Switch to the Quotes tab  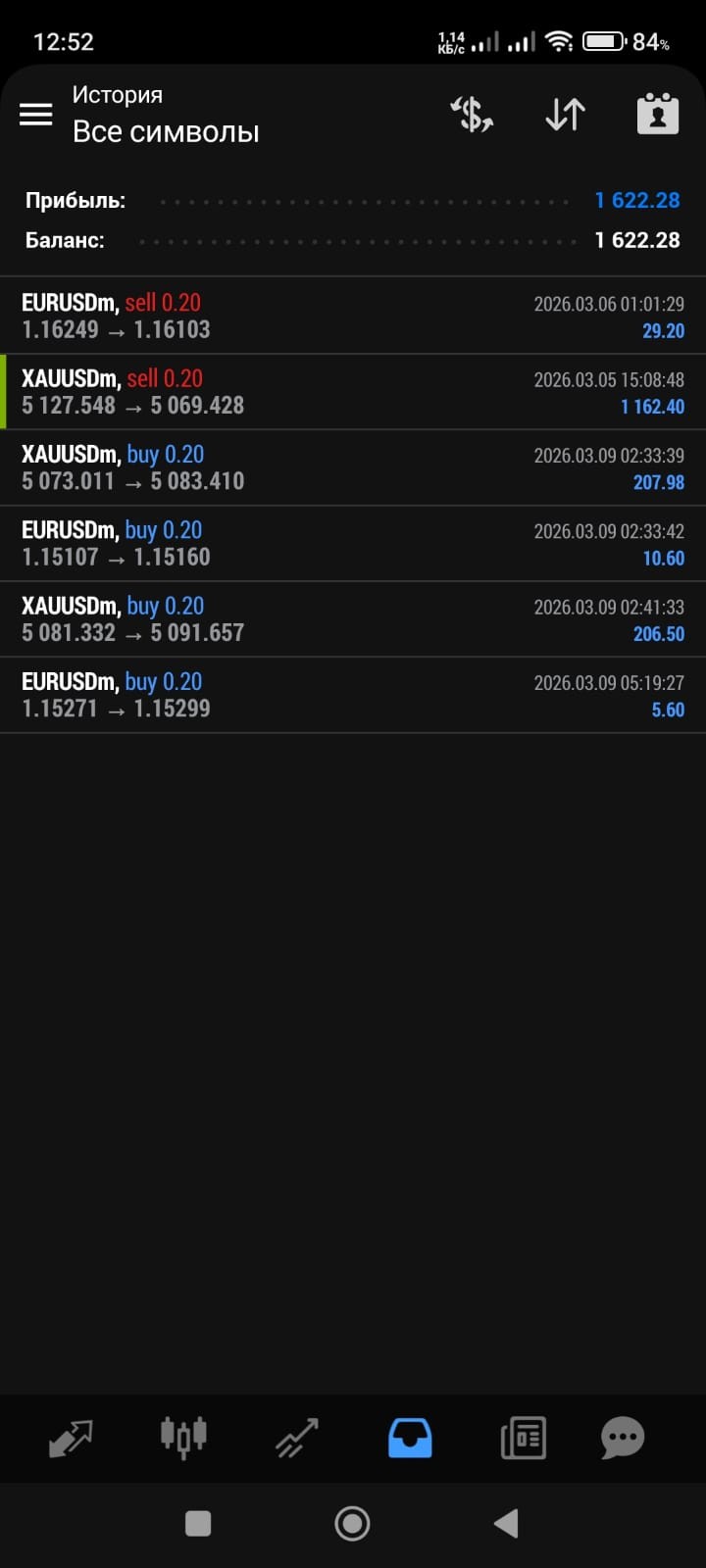pyautogui.click(x=71, y=1439)
